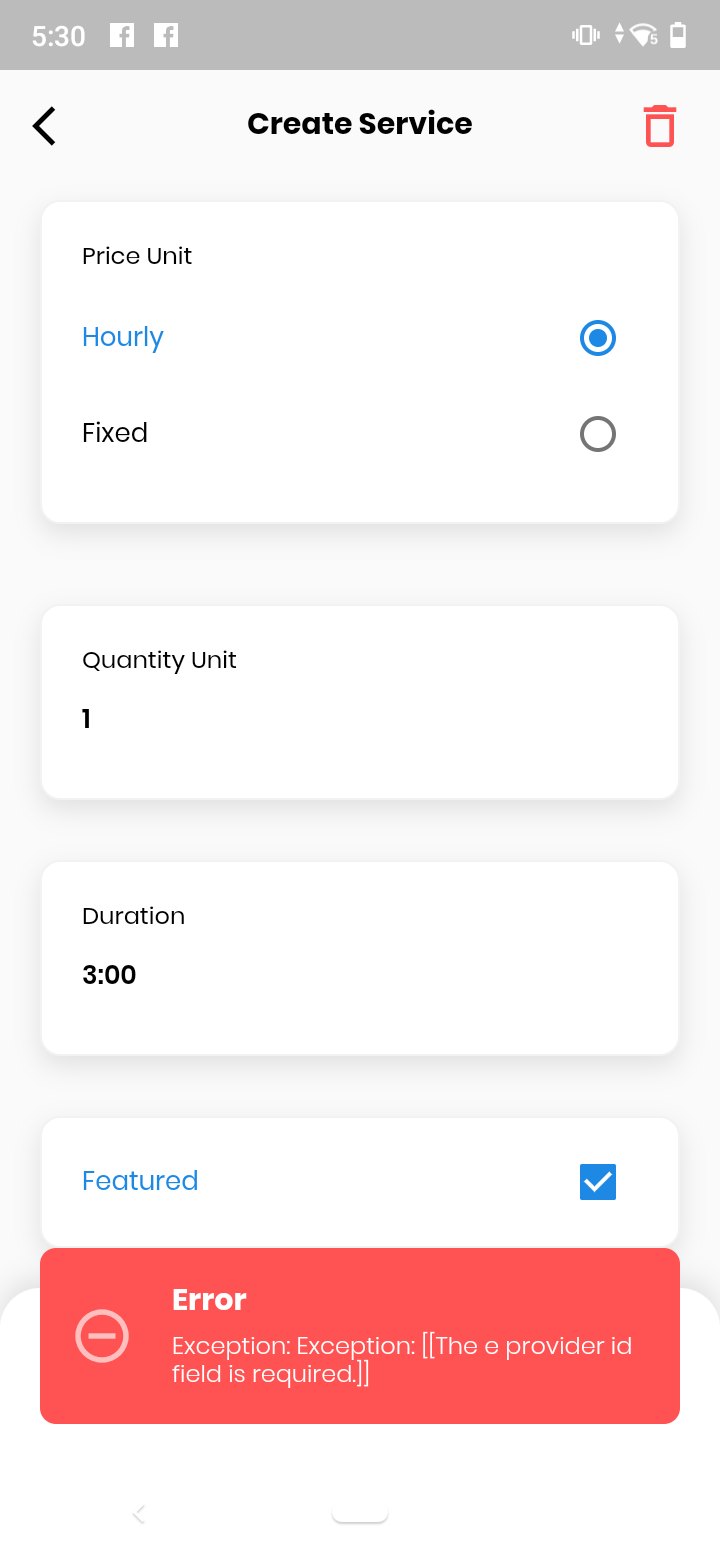Screen dimensions: 720x1560
Task: Edit the Quantity Unit field
Action: (360, 718)
